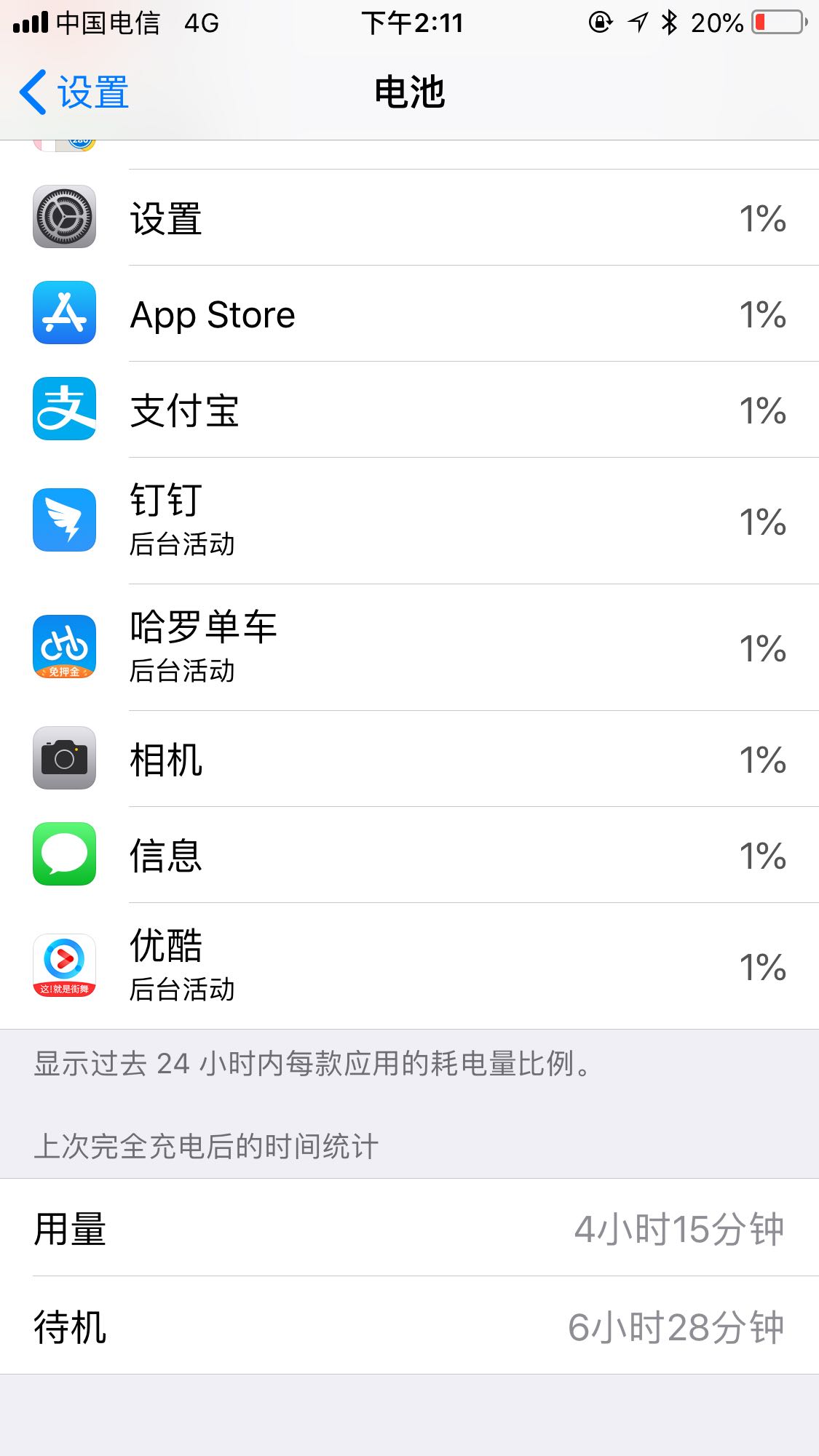Go back to the 设置 page
Viewport: 819px width, 1456px height.
tap(74, 92)
